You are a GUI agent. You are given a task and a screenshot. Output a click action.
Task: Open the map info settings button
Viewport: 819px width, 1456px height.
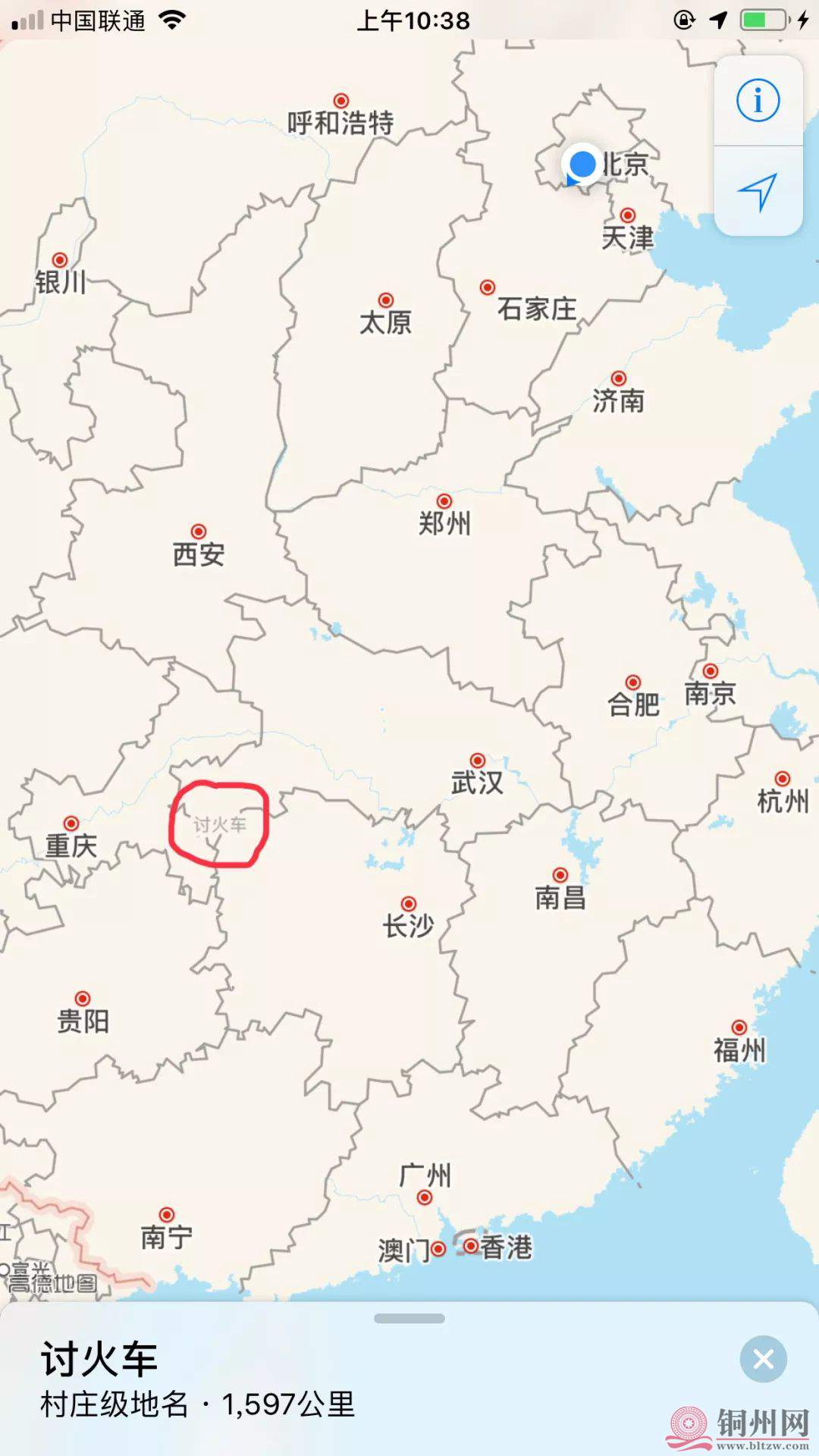[x=758, y=100]
